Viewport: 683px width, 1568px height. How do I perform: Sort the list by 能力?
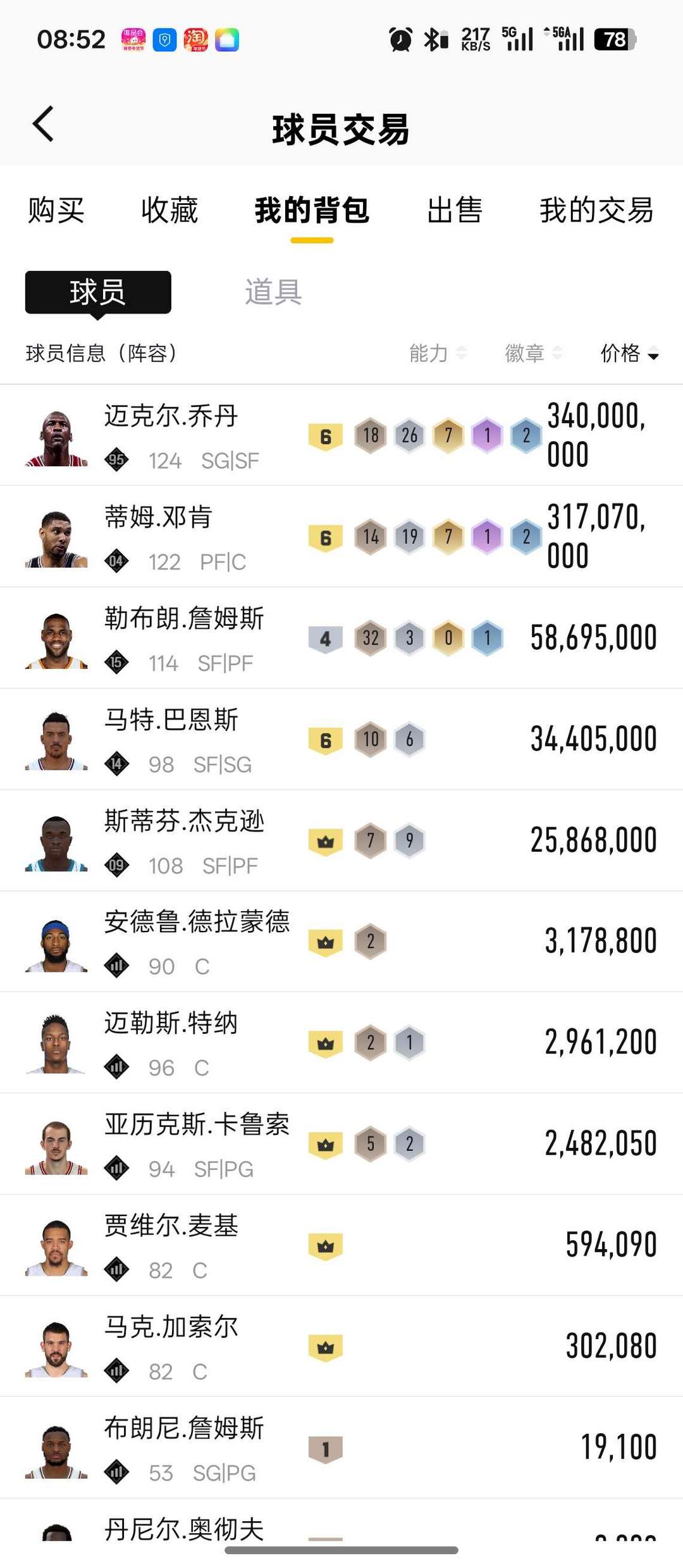[x=438, y=353]
